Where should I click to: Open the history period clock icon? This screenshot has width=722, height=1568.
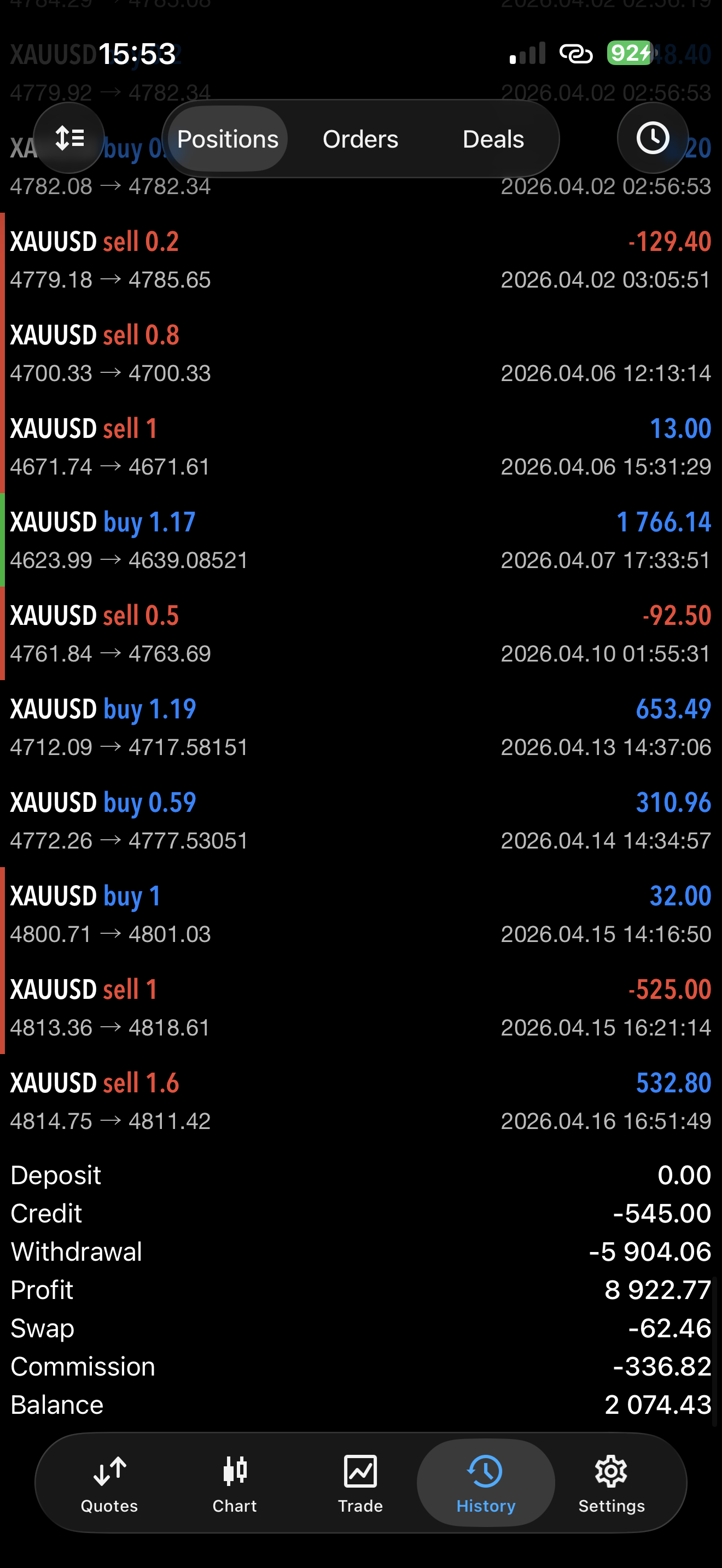(x=653, y=138)
